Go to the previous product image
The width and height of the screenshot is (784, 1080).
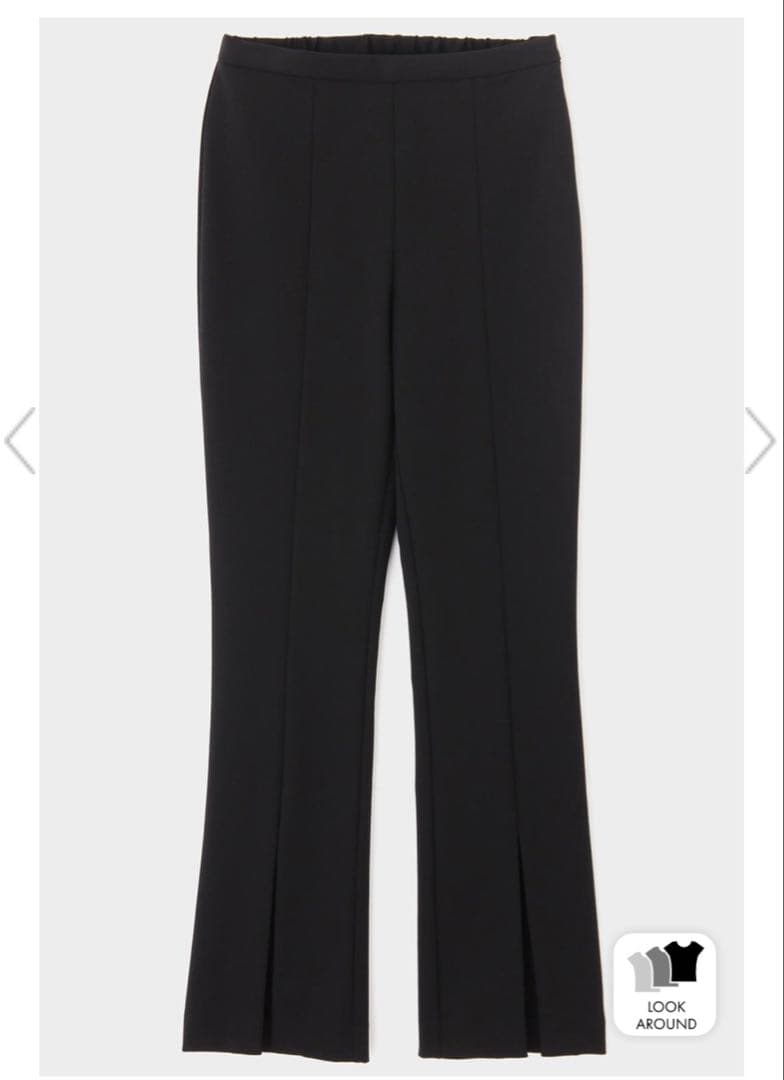point(20,440)
